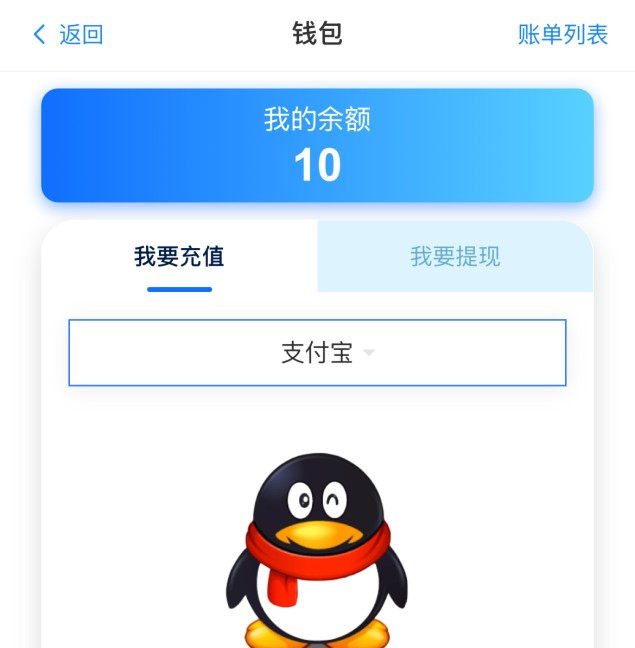Go back using the 返回 button
The height and width of the screenshot is (648, 635).
(x=68, y=35)
